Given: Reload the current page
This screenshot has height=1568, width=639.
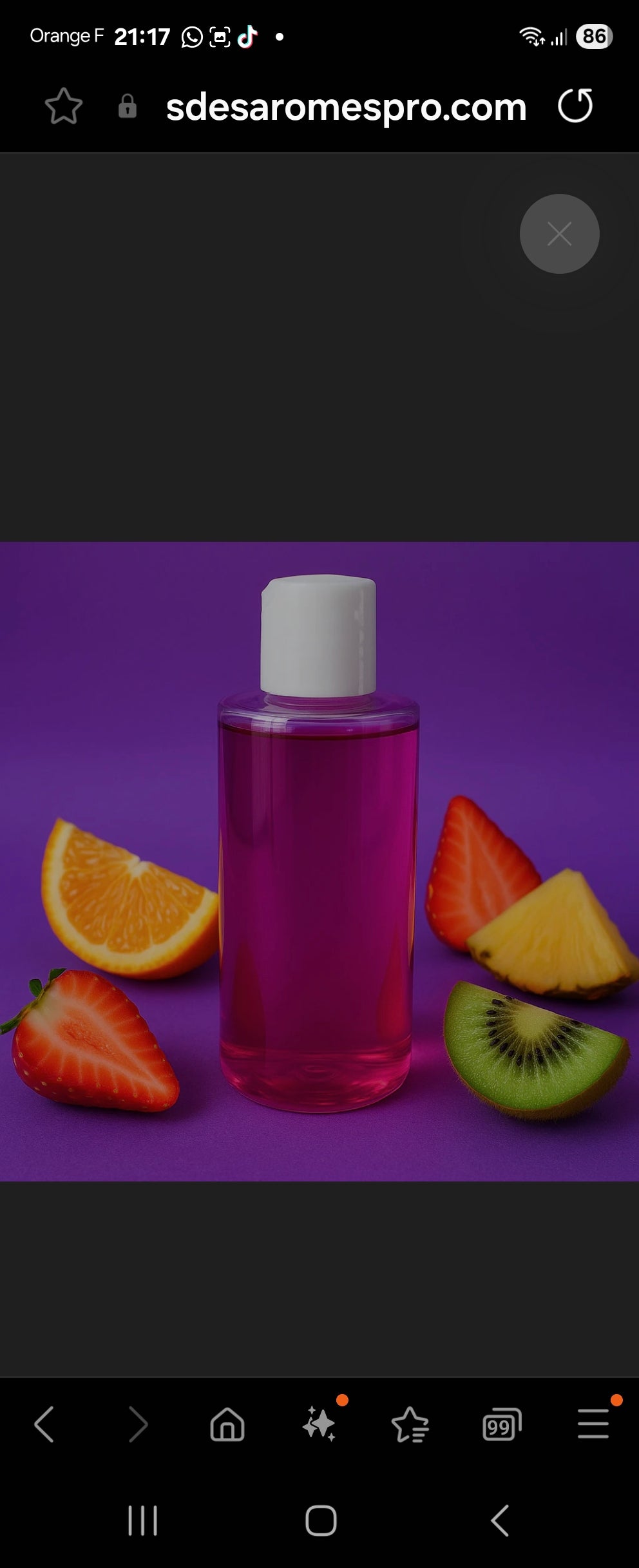Looking at the screenshot, I should tap(575, 106).
